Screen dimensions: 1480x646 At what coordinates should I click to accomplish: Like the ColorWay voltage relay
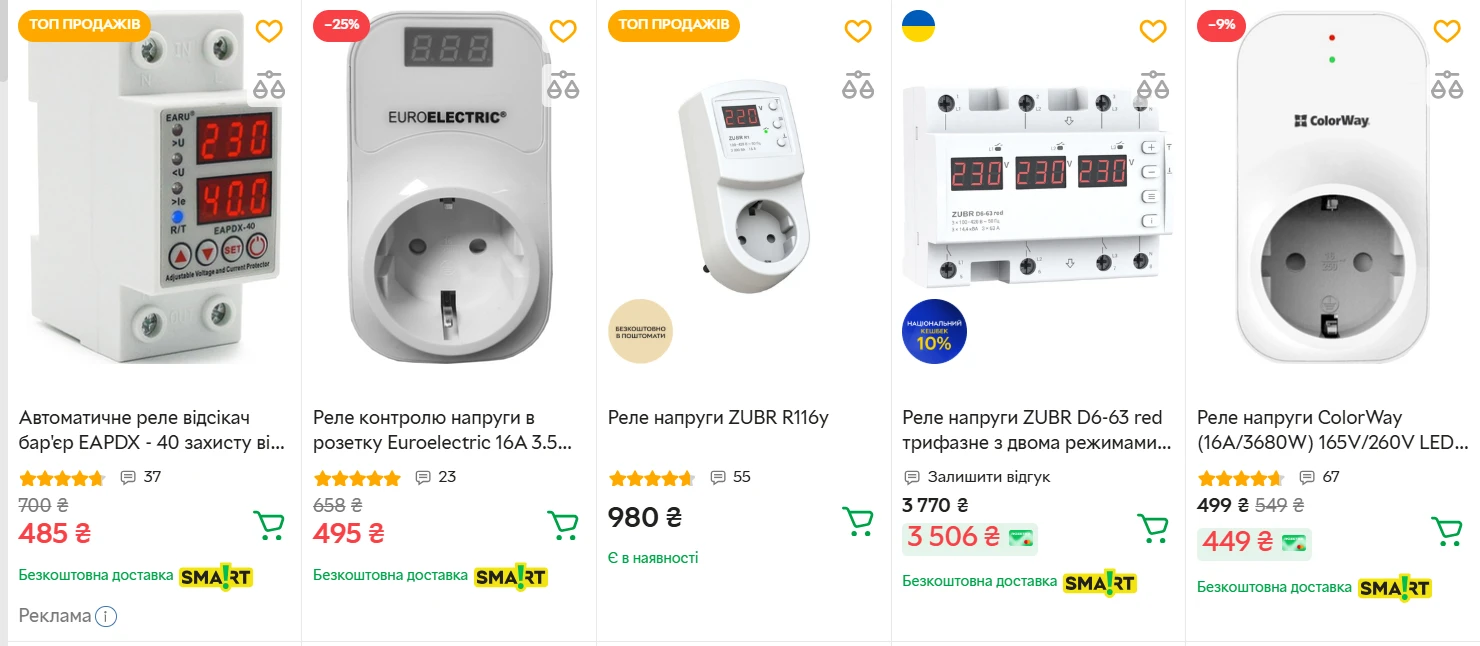[1447, 31]
